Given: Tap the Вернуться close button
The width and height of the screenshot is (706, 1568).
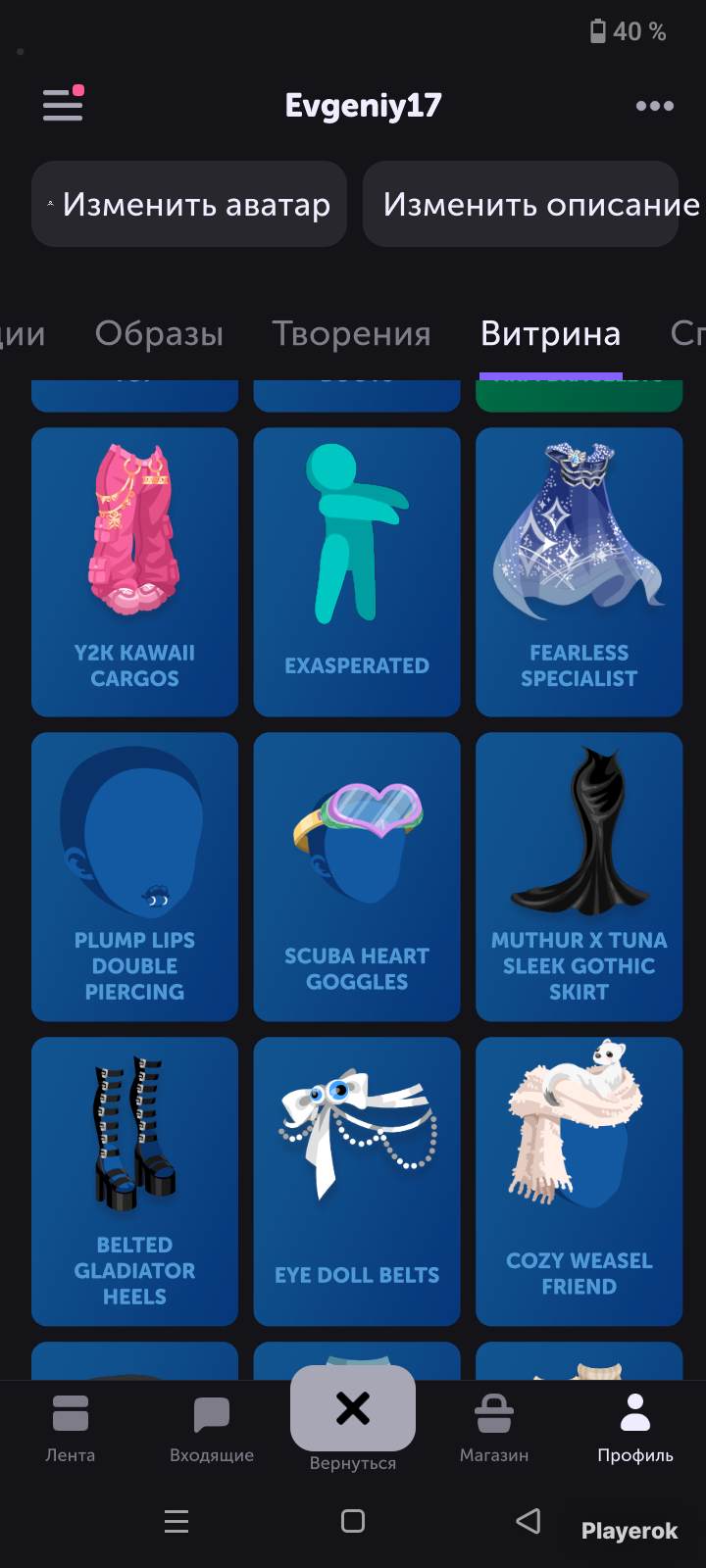Looking at the screenshot, I should [353, 1409].
